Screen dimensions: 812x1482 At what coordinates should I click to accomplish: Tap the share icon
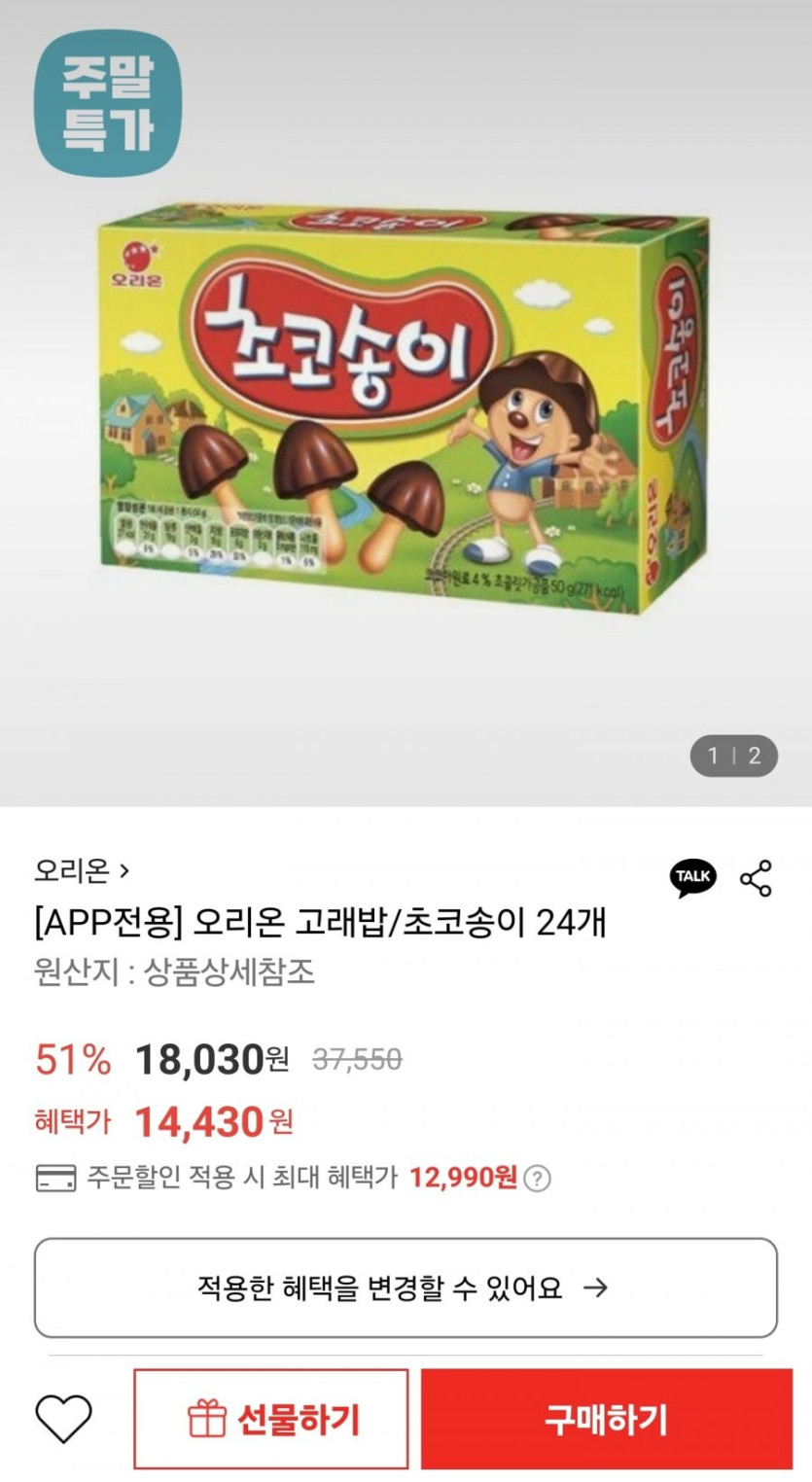pyautogui.click(x=756, y=877)
